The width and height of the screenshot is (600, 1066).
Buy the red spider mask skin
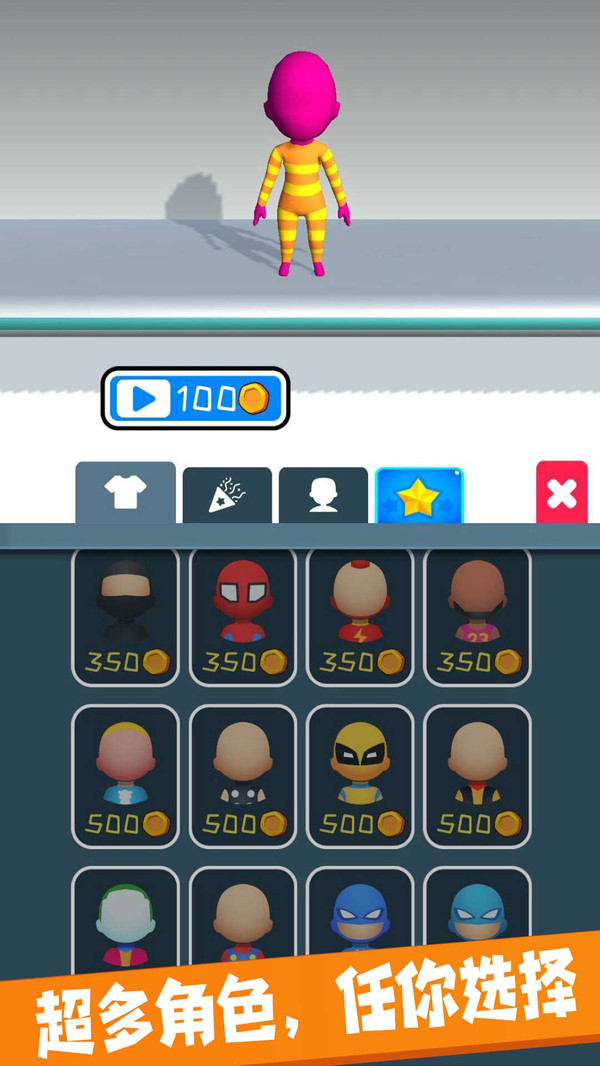pos(243,614)
